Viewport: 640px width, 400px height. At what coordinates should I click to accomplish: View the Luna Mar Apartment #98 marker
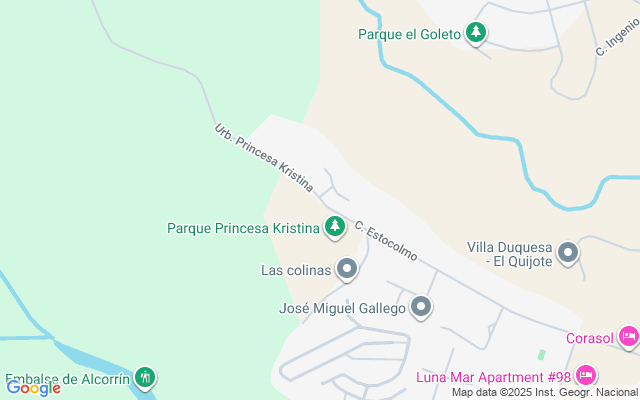[x=586, y=376]
